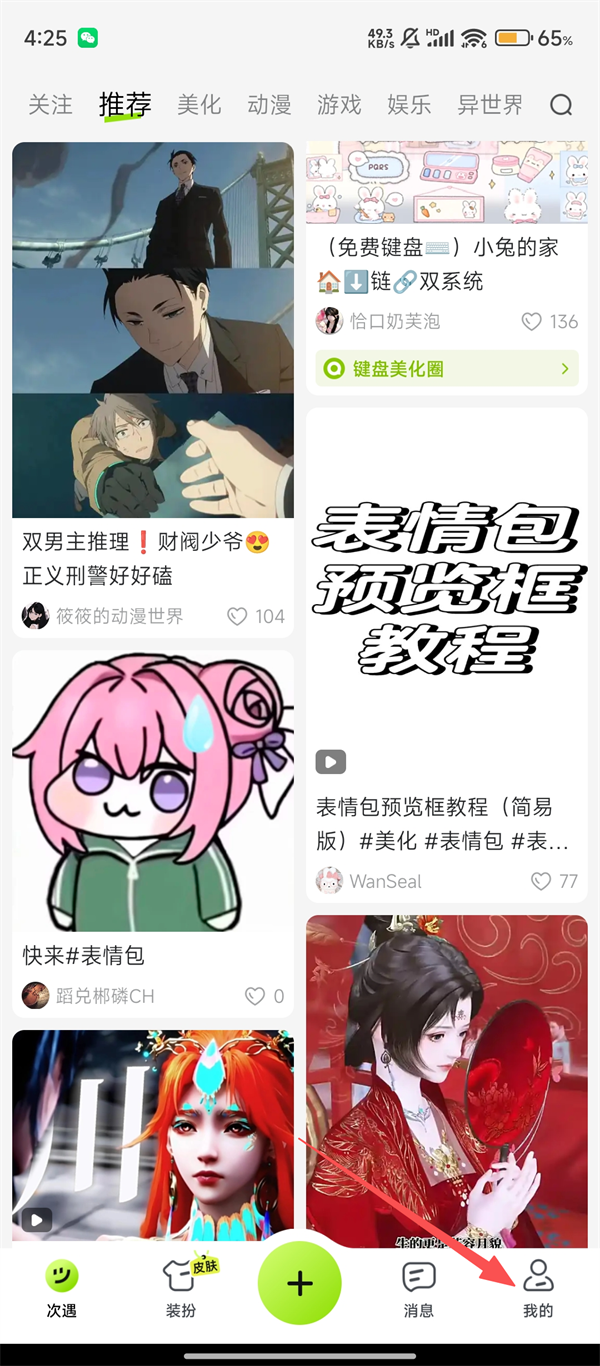
Task: Open the 键盘美化圈 circle link
Action: 446,369
